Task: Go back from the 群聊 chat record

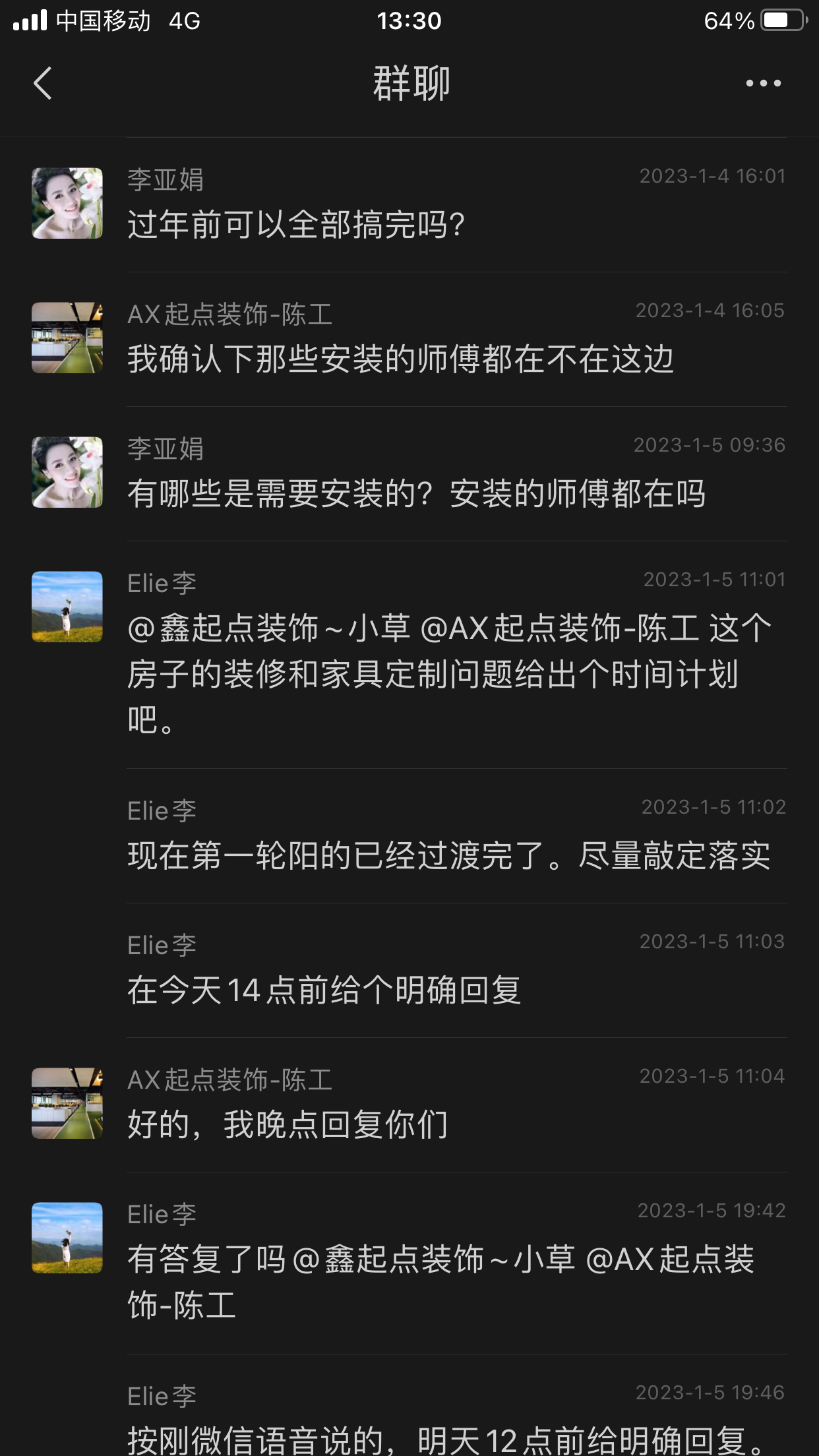Action: (x=43, y=84)
